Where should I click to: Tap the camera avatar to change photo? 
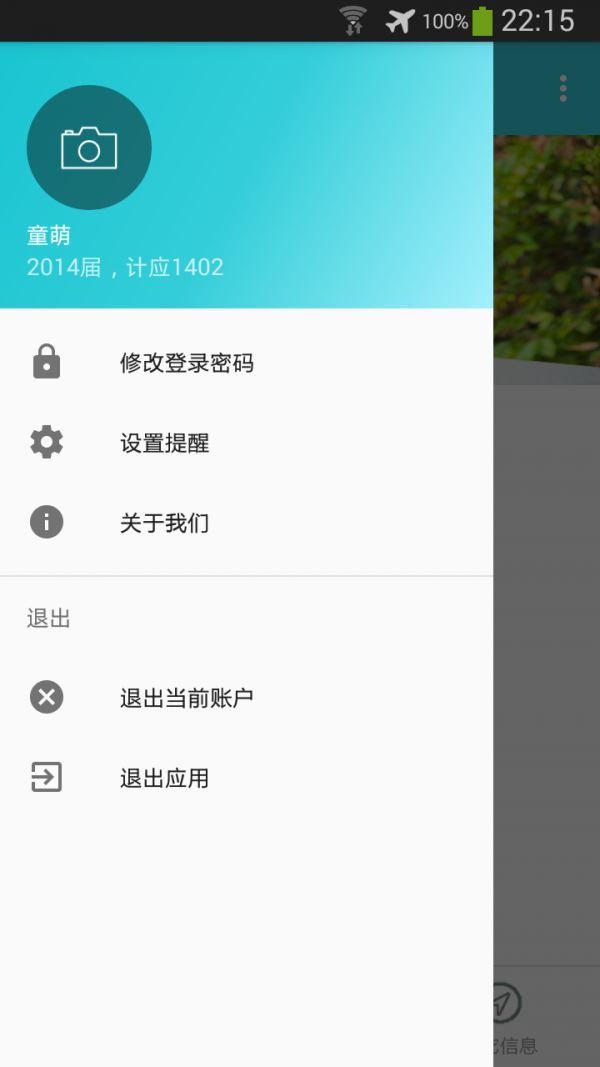[x=89, y=148]
